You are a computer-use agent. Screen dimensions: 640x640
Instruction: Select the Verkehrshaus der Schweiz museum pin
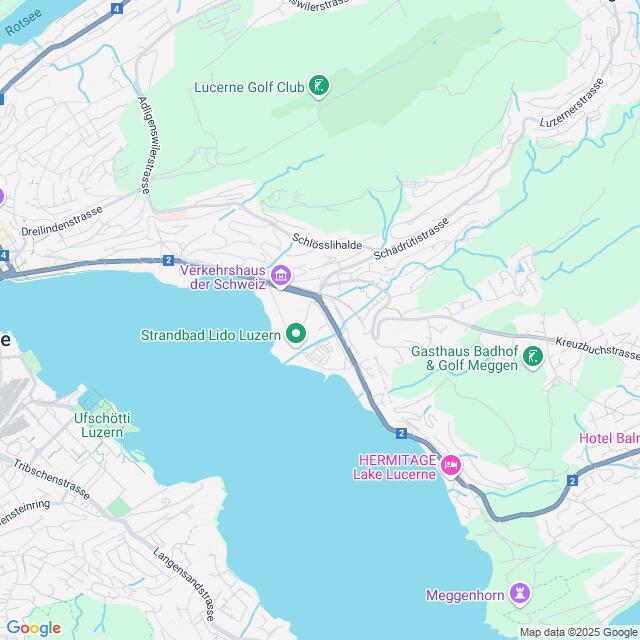[x=280, y=275]
